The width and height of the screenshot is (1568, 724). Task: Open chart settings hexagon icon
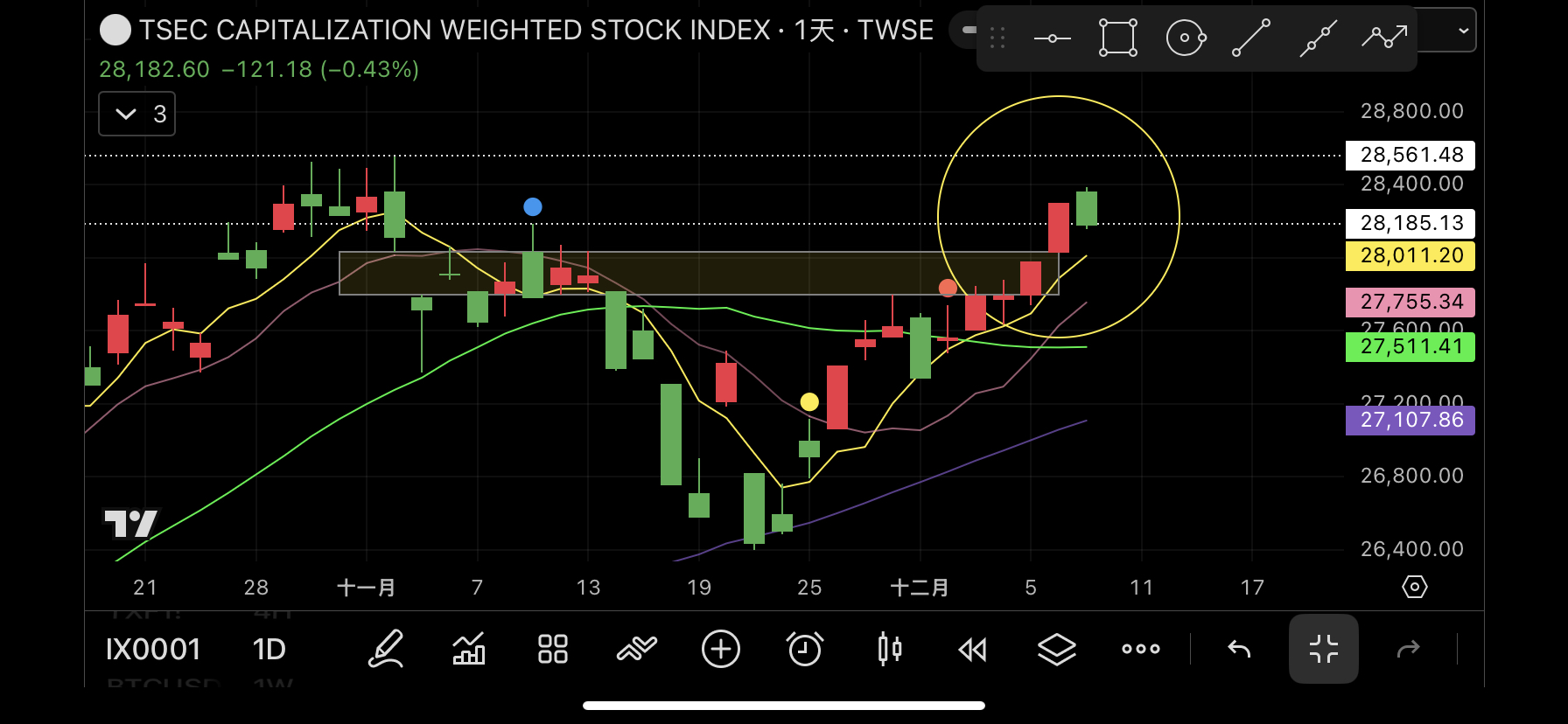pyautogui.click(x=1414, y=587)
